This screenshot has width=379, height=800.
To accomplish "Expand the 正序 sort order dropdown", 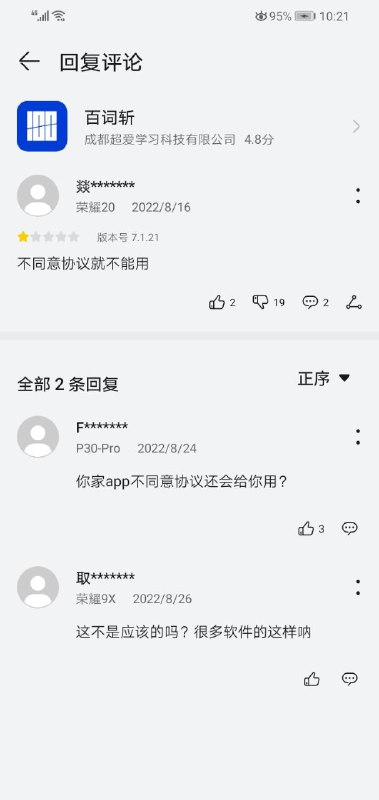I will pyautogui.click(x=324, y=379).
